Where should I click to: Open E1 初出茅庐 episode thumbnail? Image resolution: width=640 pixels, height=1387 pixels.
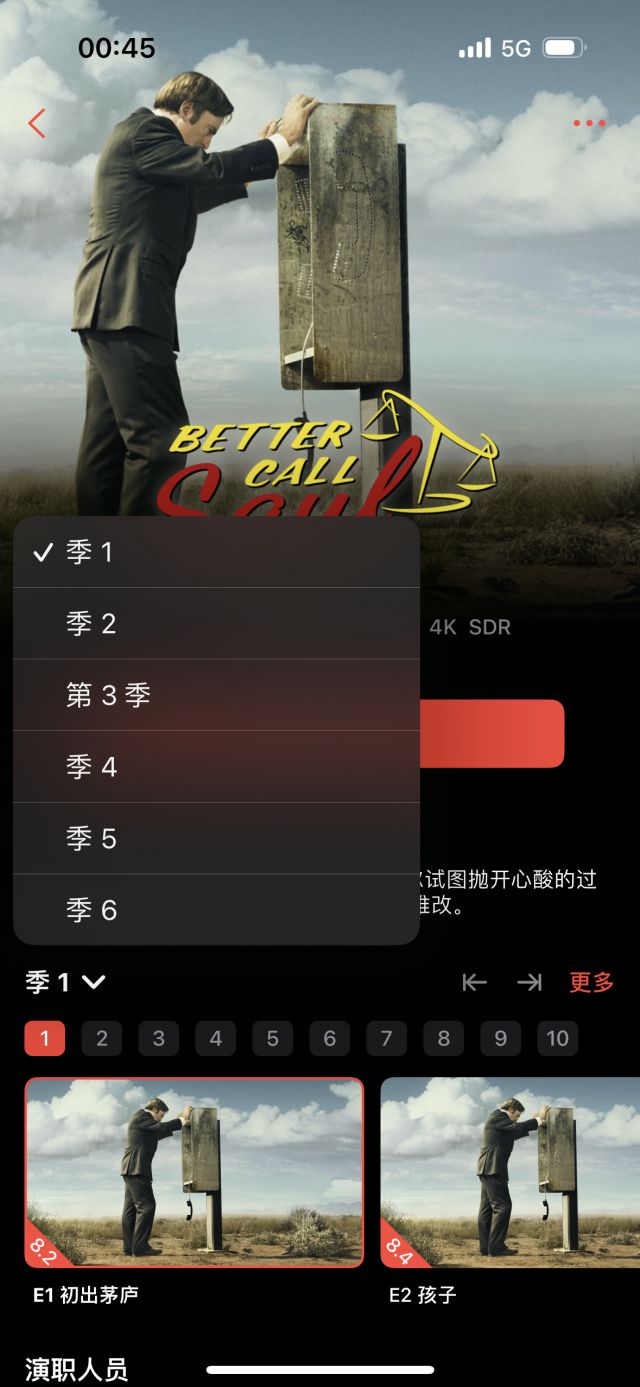pos(194,1172)
